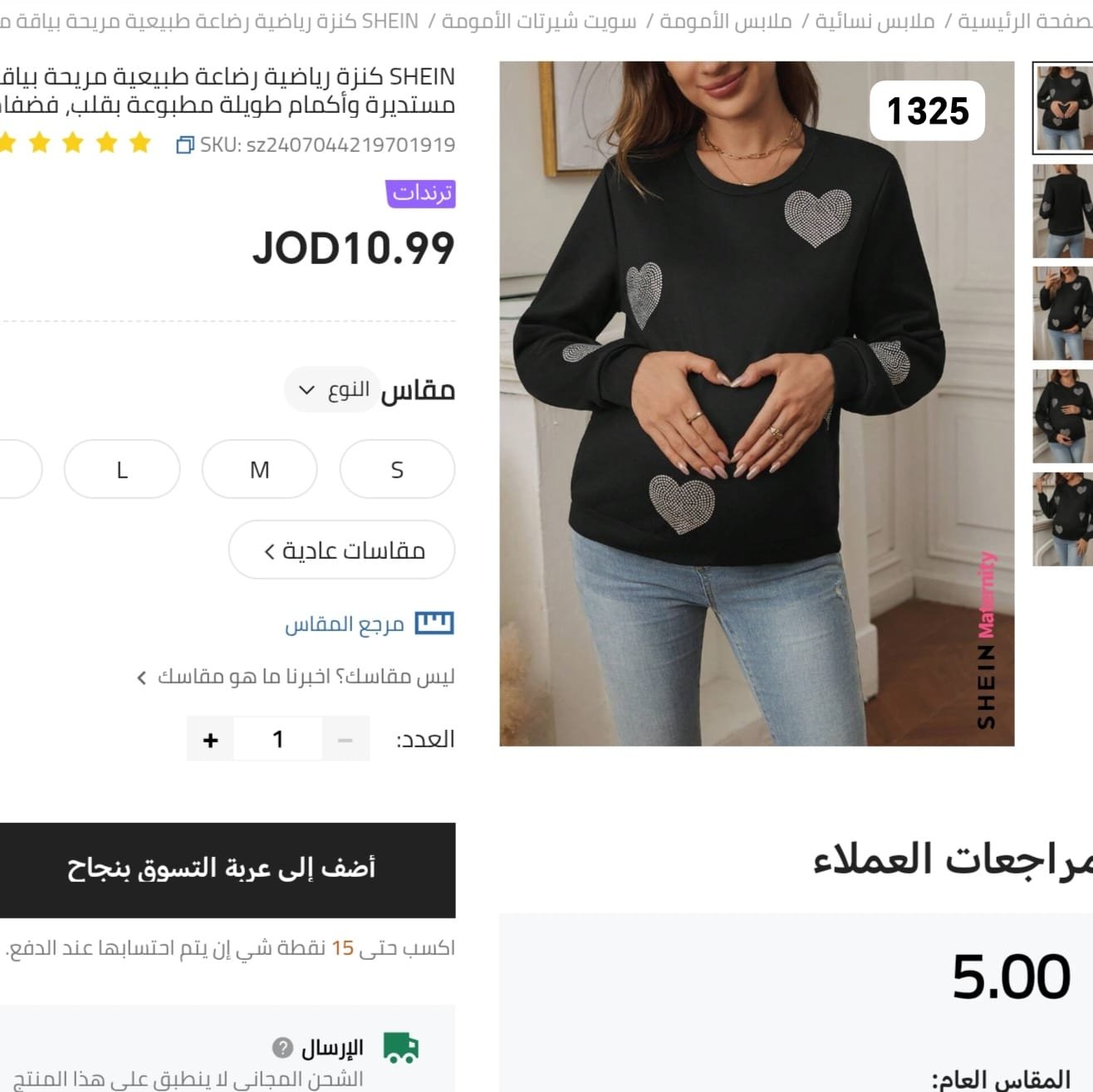Open the النوع size type dropdown
This screenshot has height=1092, width=1093.
coord(331,389)
